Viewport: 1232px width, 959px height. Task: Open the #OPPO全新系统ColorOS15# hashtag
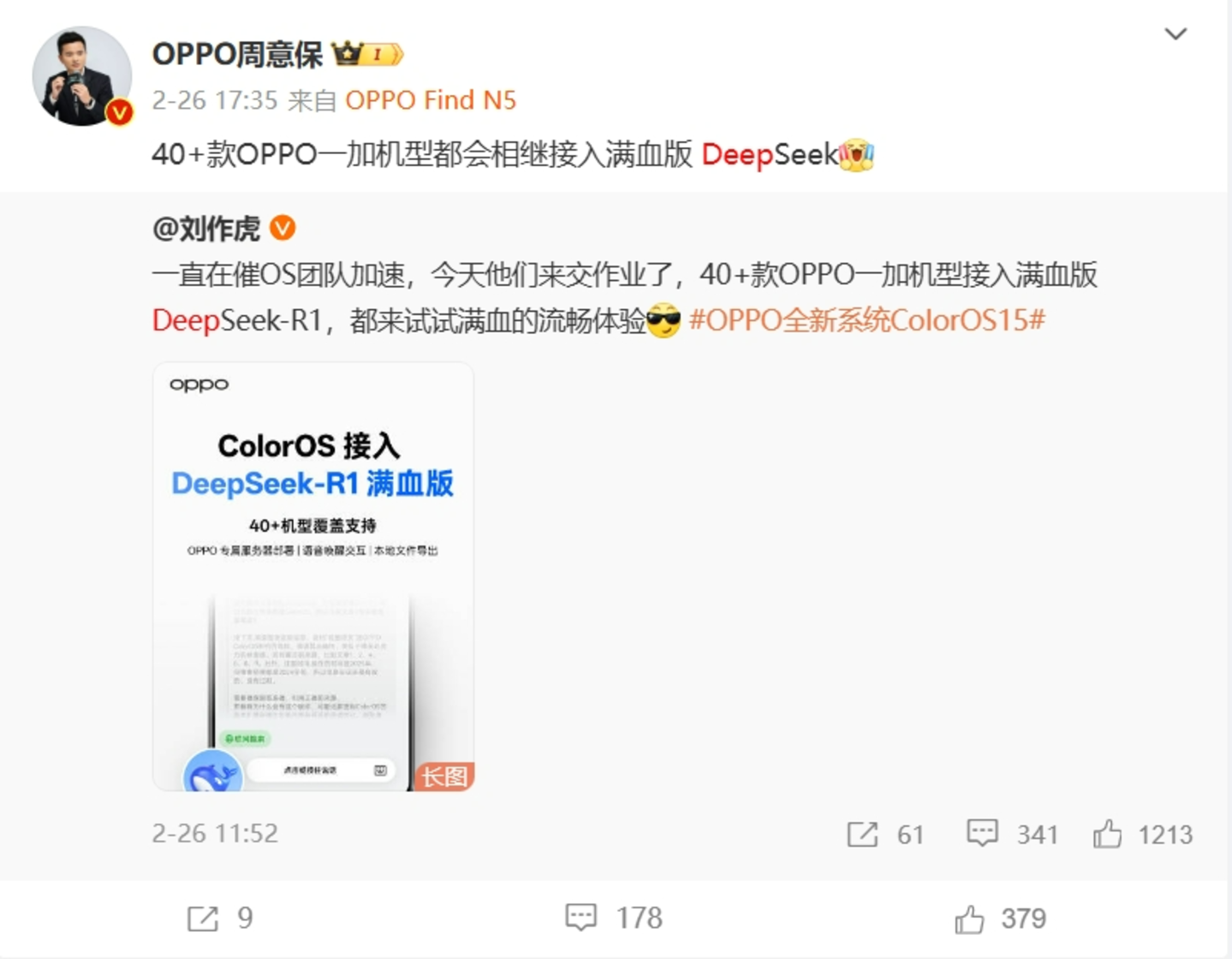coord(866,320)
